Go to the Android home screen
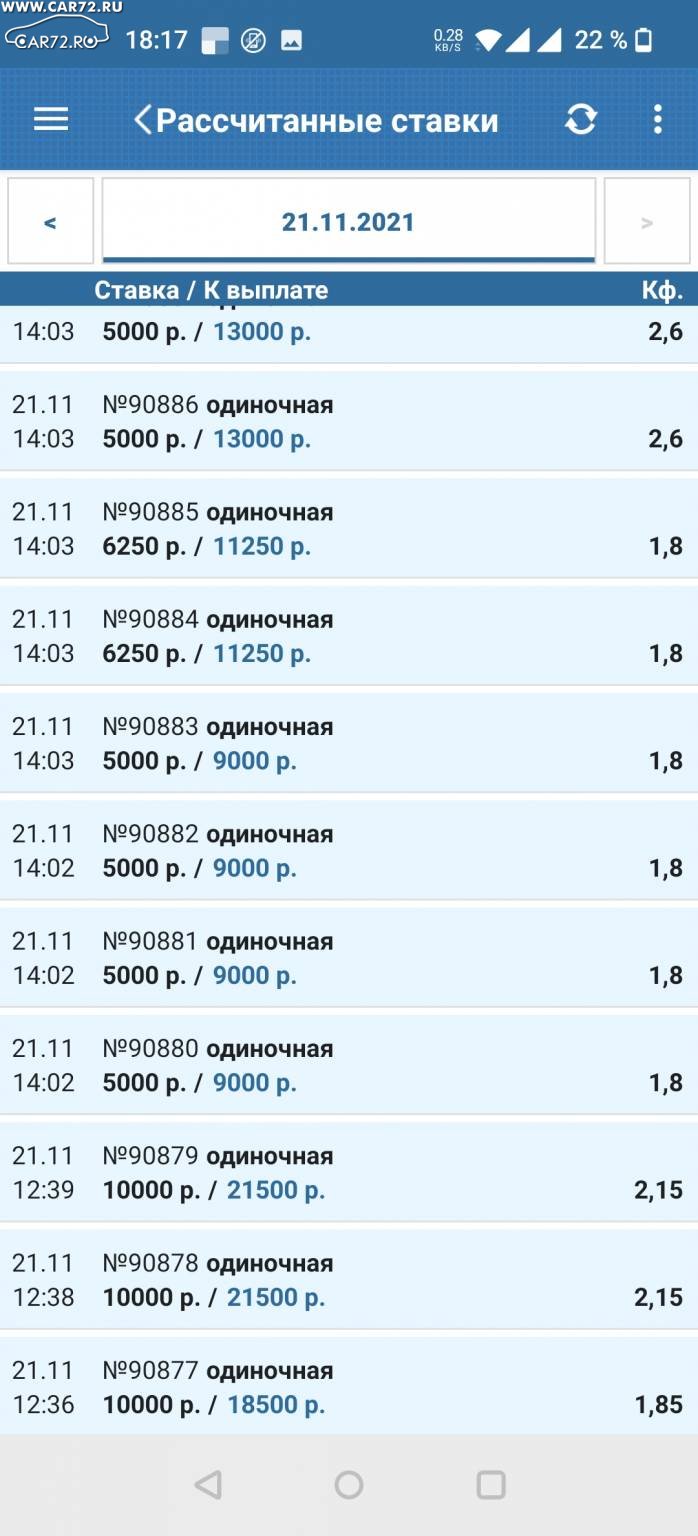 [349, 1485]
